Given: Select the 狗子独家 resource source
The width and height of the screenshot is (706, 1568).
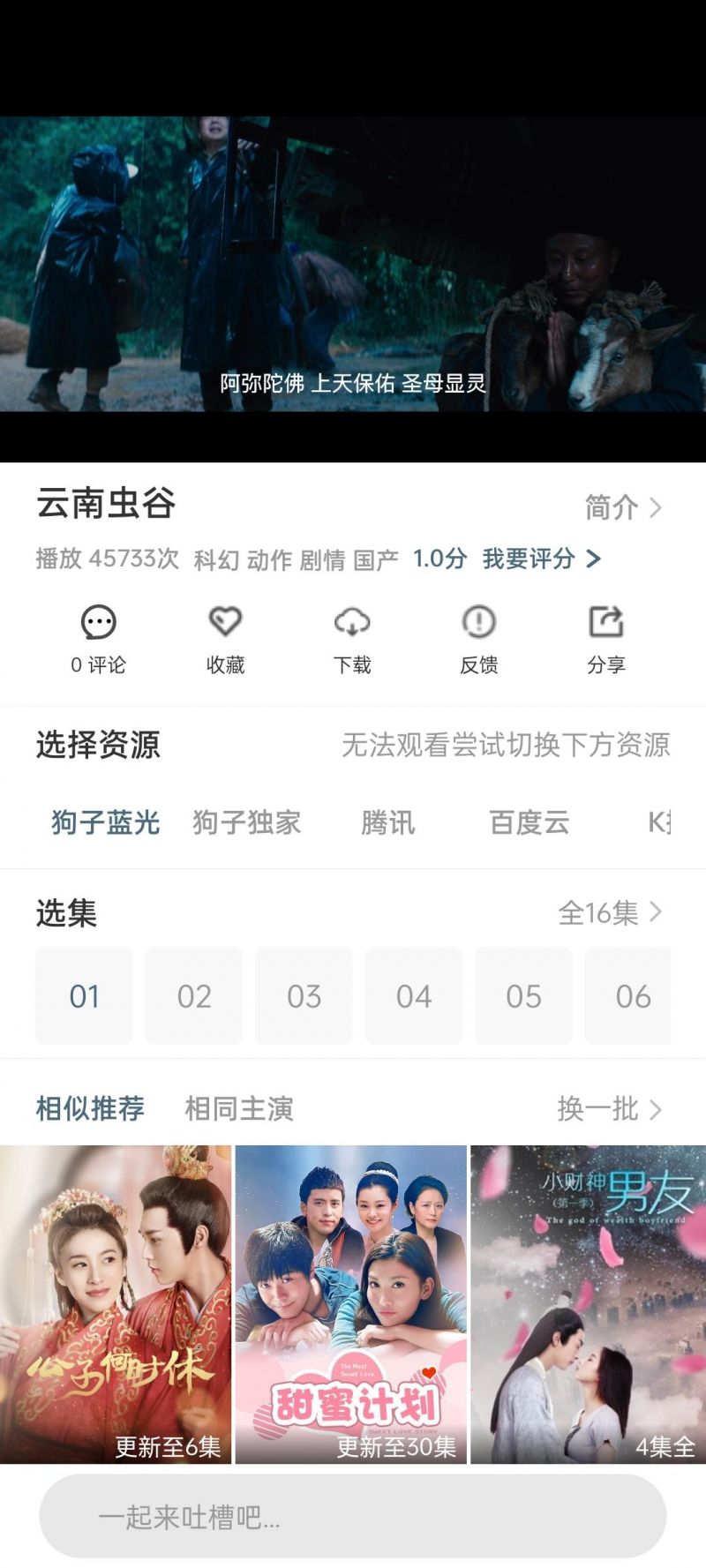Looking at the screenshot, I should [x=246, y=822].
